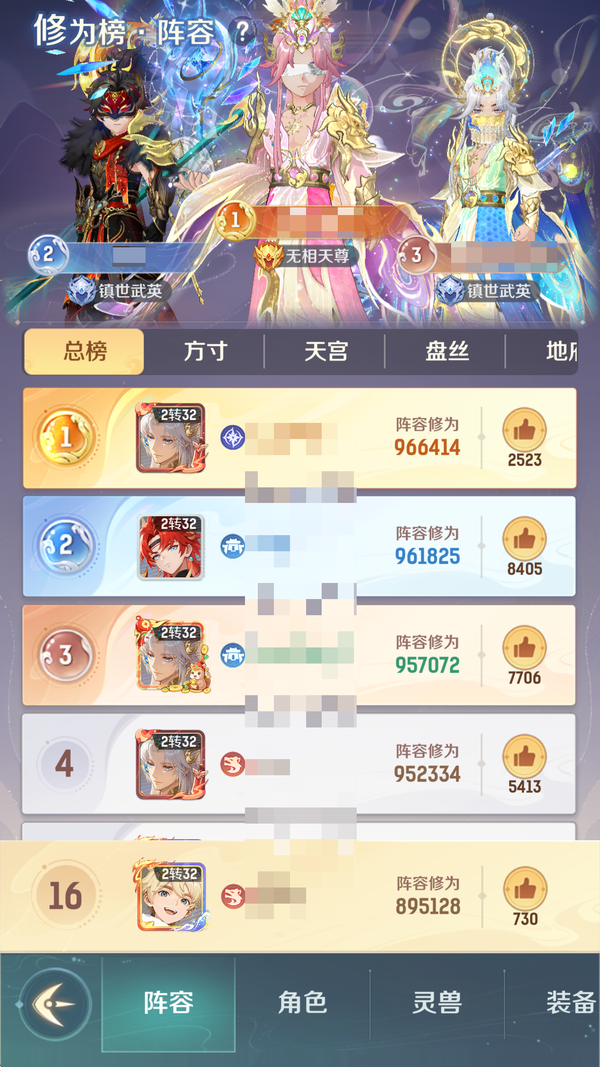Screen dimensions: 600x1067
Task: Like the rank 16 entry with 895128
Action: tap(524, 889)
